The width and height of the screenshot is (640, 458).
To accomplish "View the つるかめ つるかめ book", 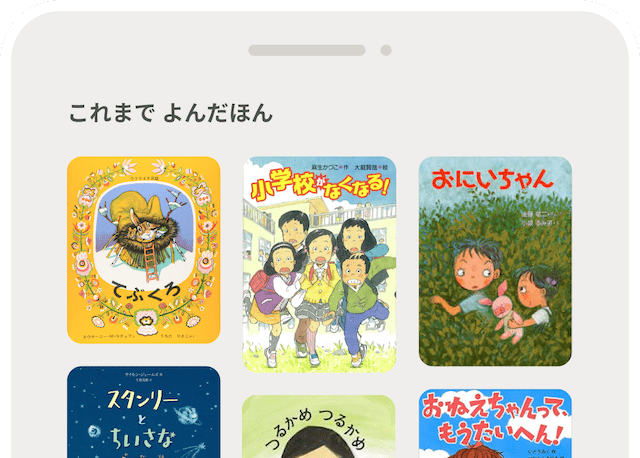I will (320, 428).
